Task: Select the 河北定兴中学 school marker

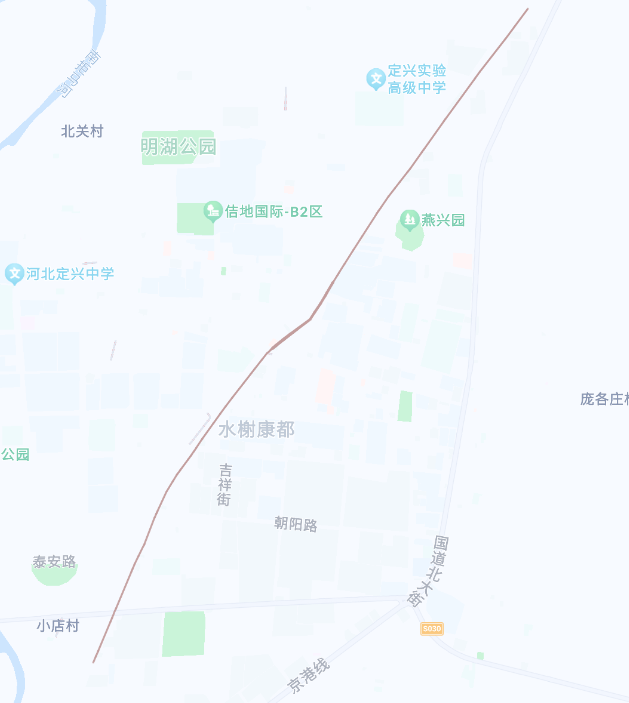Action: (14, 273)
